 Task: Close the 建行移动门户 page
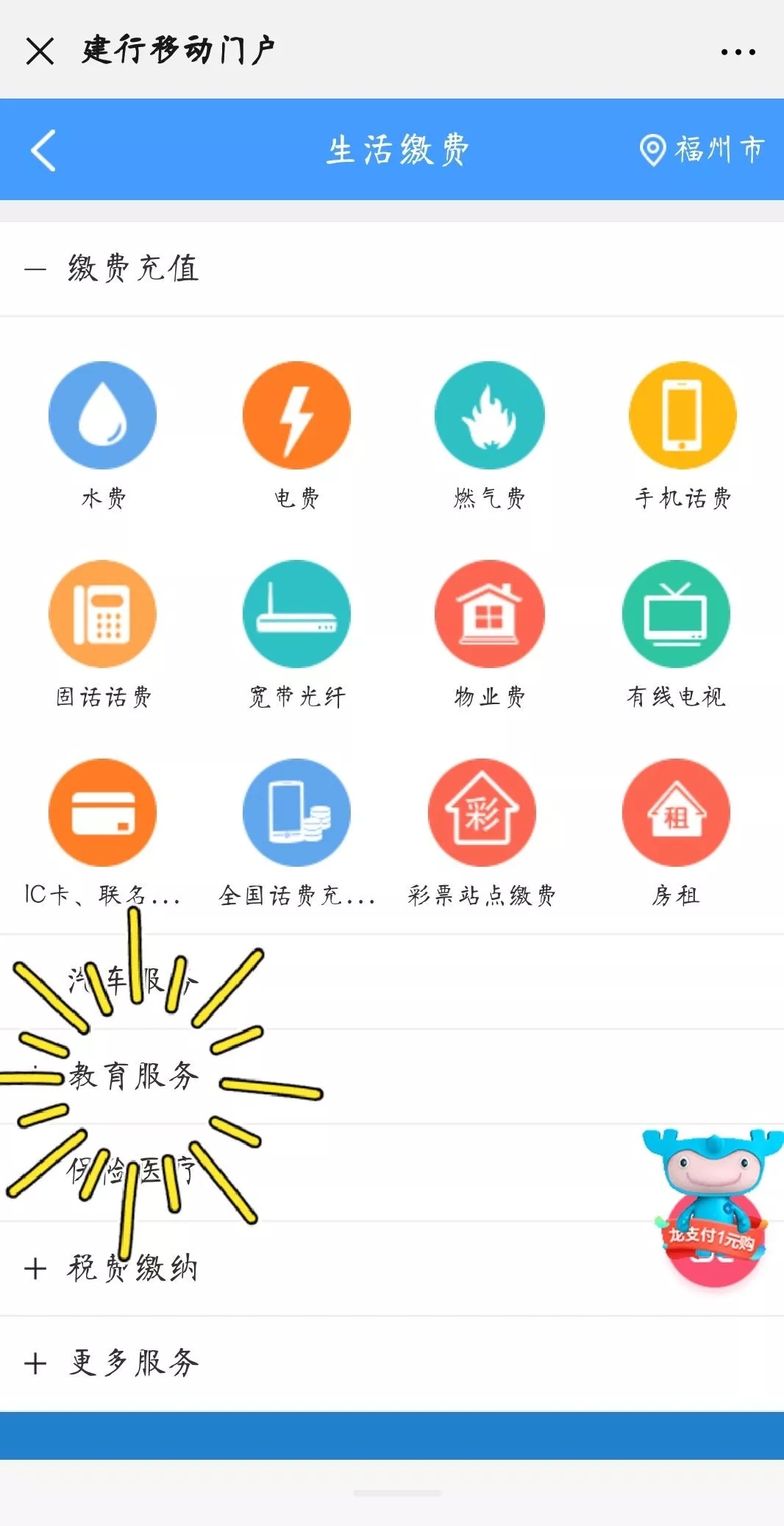(x=40, y=52)
